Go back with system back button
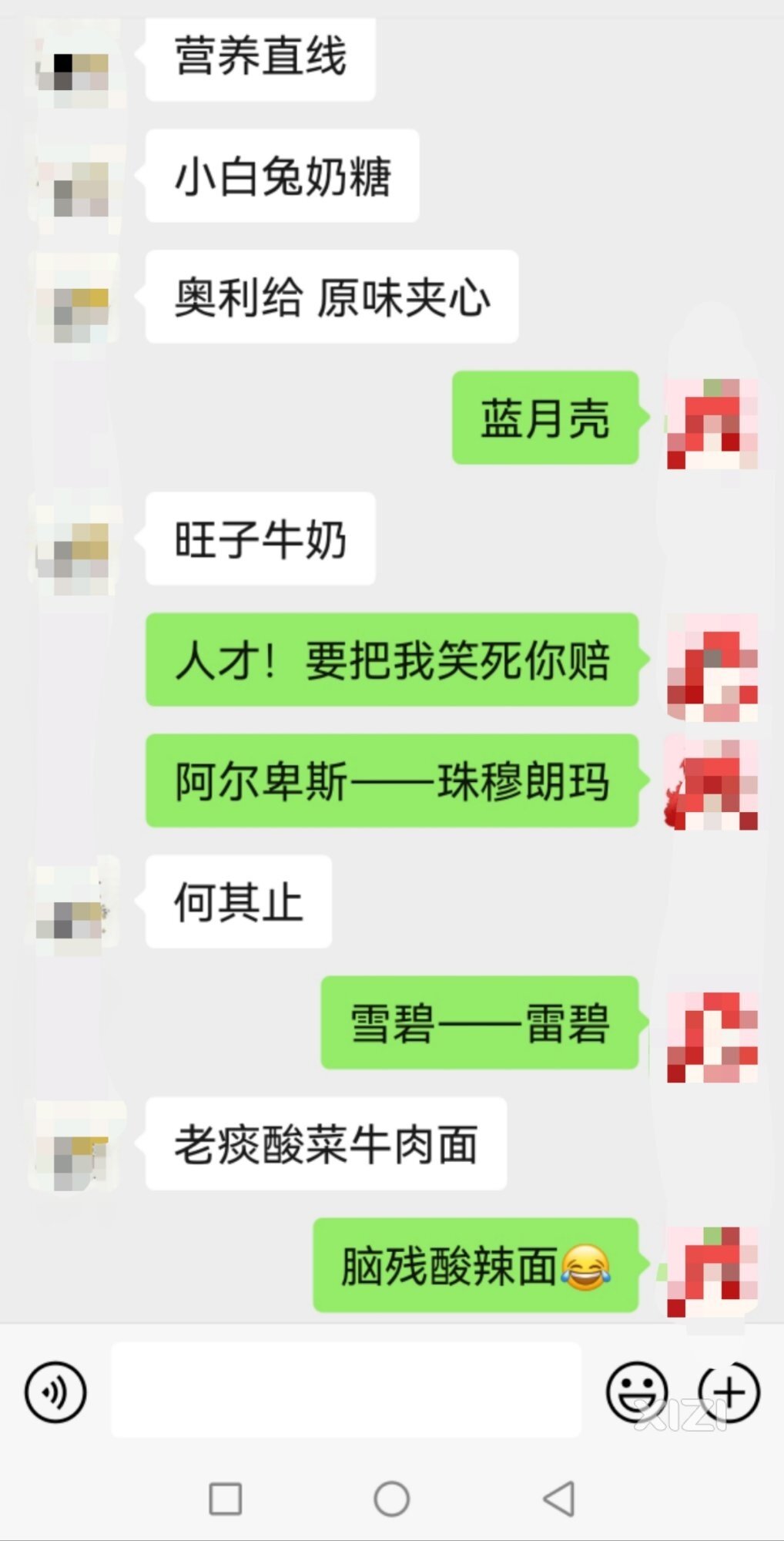This screenshot has width=784, height=1541. click(560, 1498)
